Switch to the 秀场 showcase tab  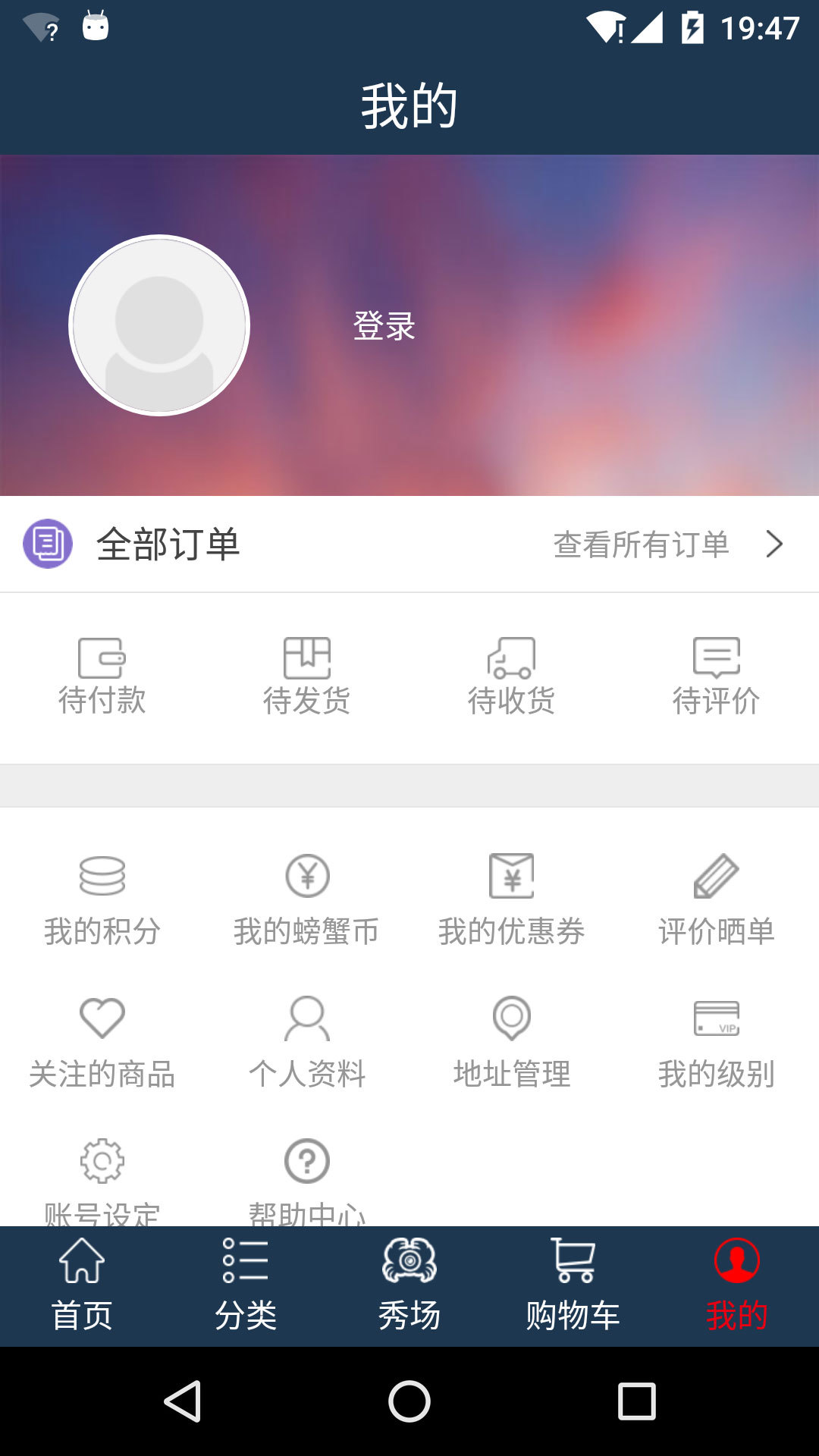click(409, 1286)
